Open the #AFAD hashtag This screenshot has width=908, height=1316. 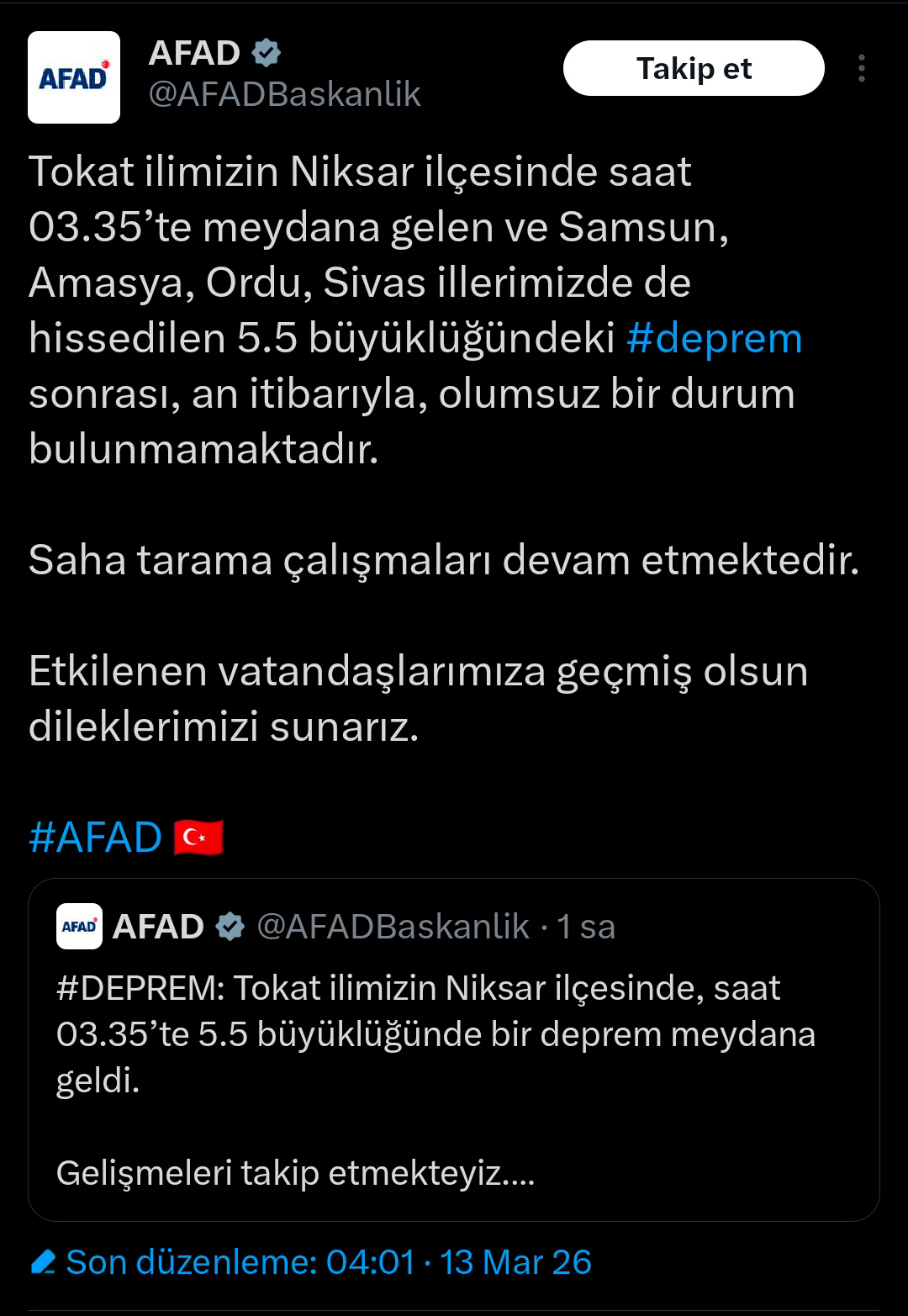96,838
